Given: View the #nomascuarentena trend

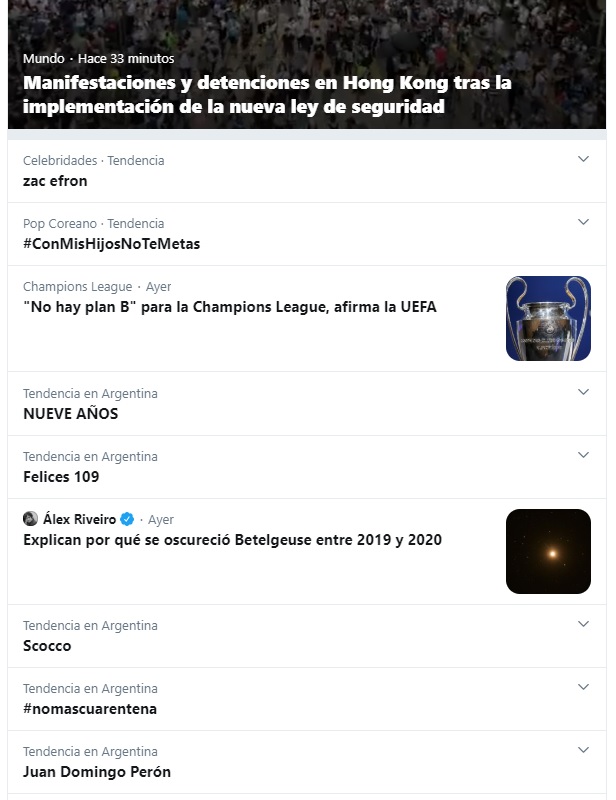Looking at the screenshot, I should click(90, 709).
